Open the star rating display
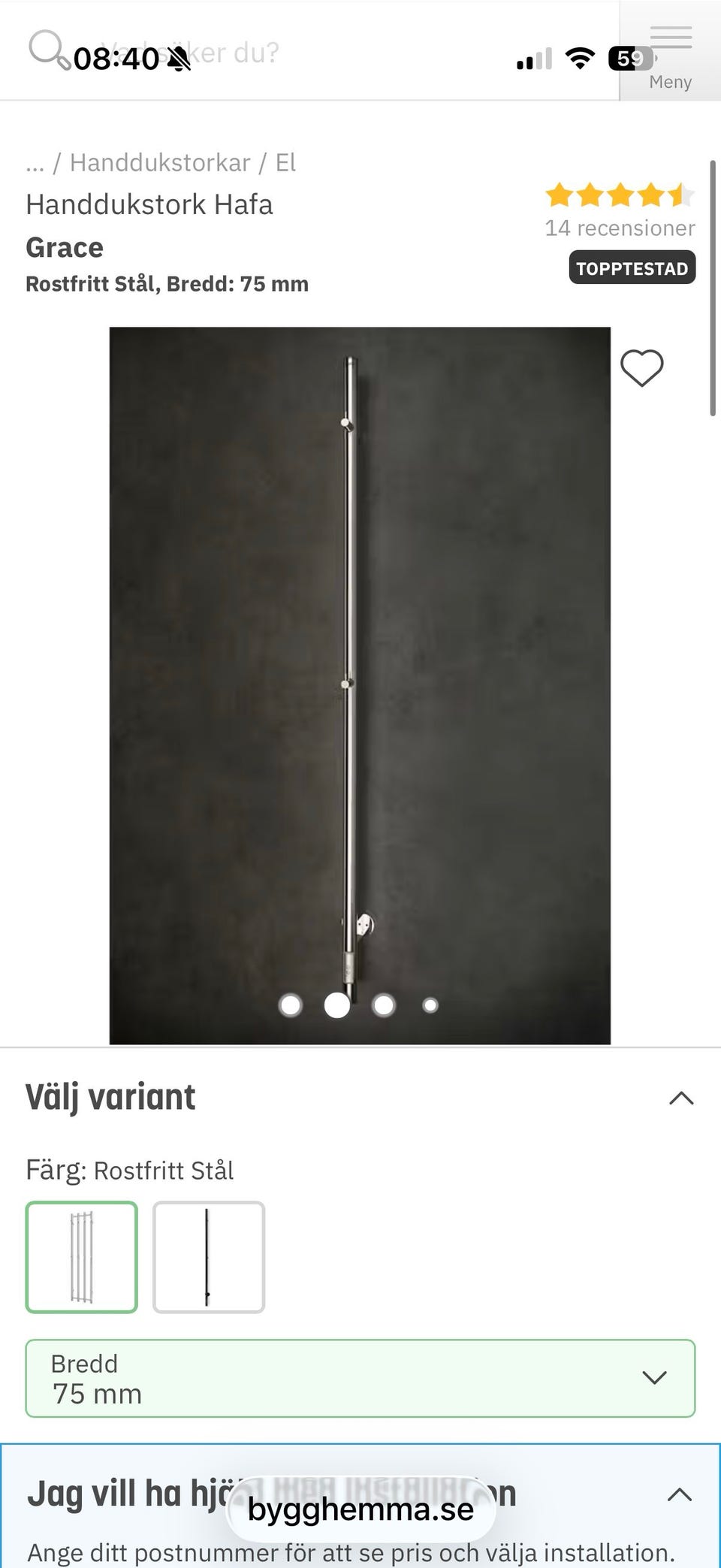The image size is (721, 1568). 619,195
